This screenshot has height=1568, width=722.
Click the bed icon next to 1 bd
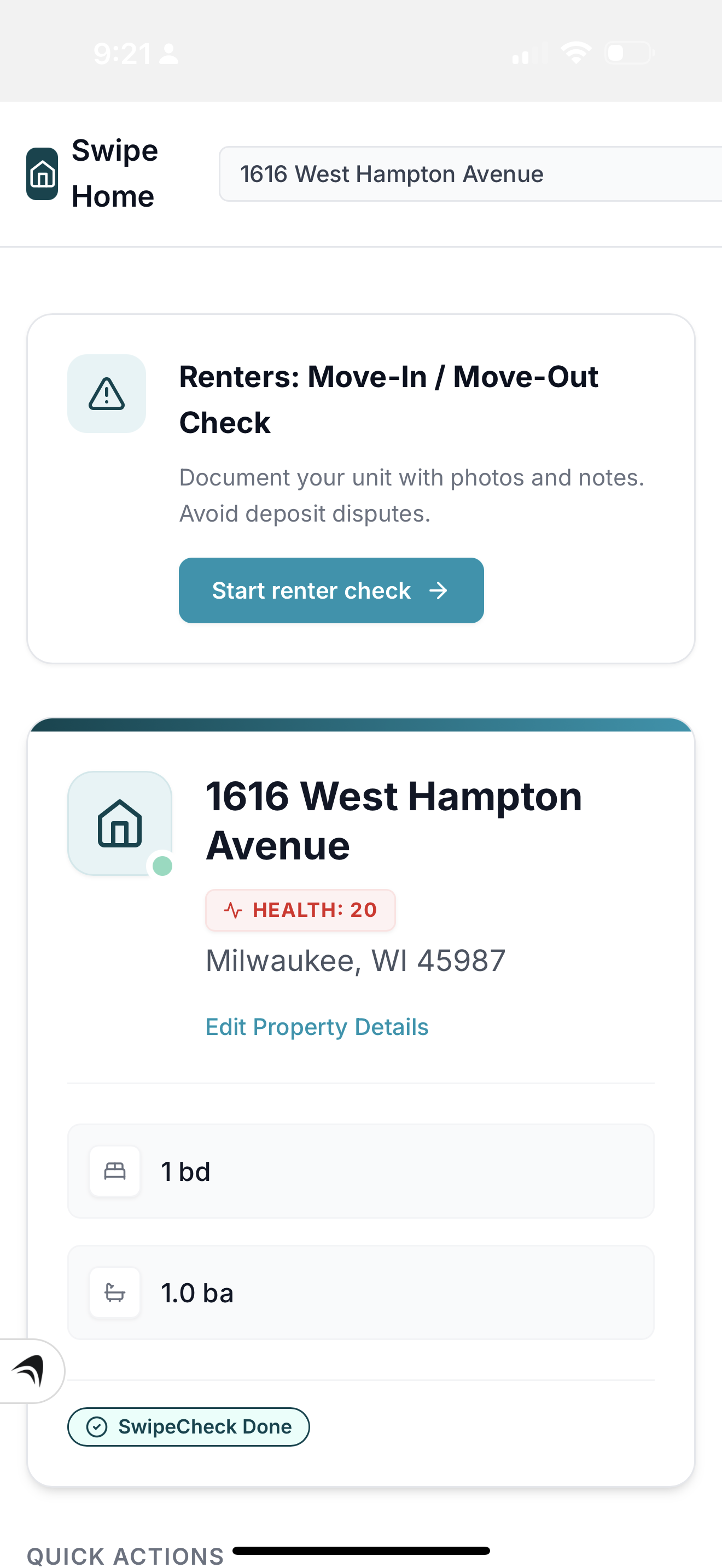tap(114, 1170)
